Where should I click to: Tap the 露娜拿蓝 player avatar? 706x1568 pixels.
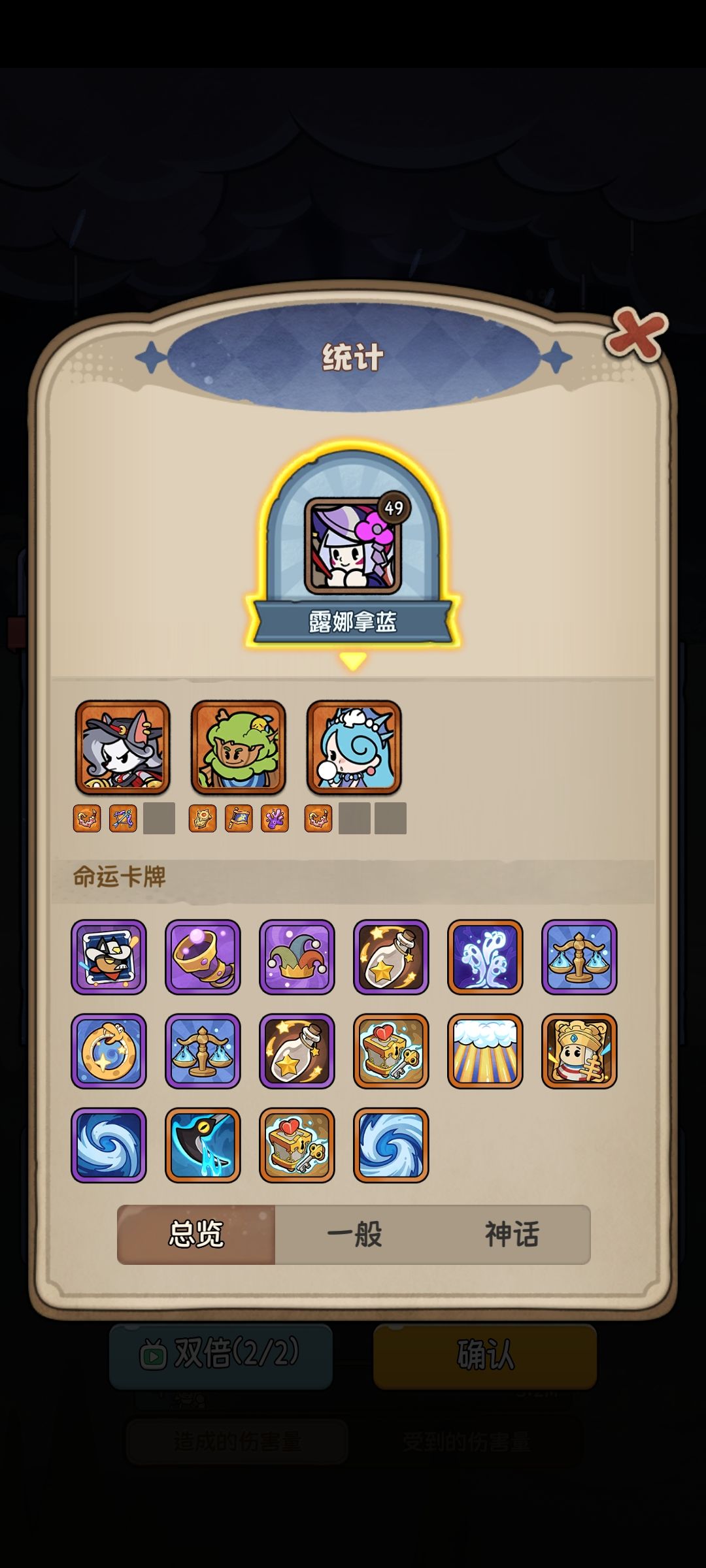pos(353,546)
